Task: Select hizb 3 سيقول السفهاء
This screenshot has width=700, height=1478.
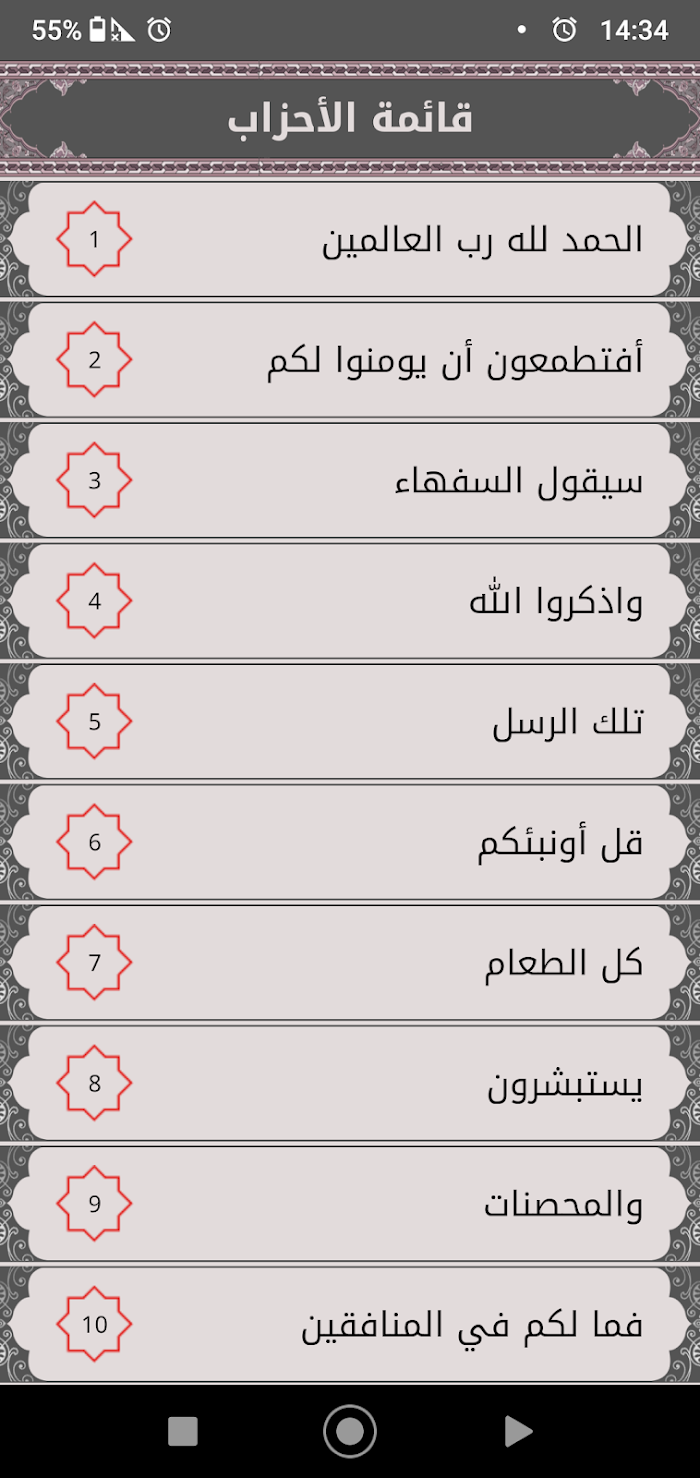Action: pos(349,480)
